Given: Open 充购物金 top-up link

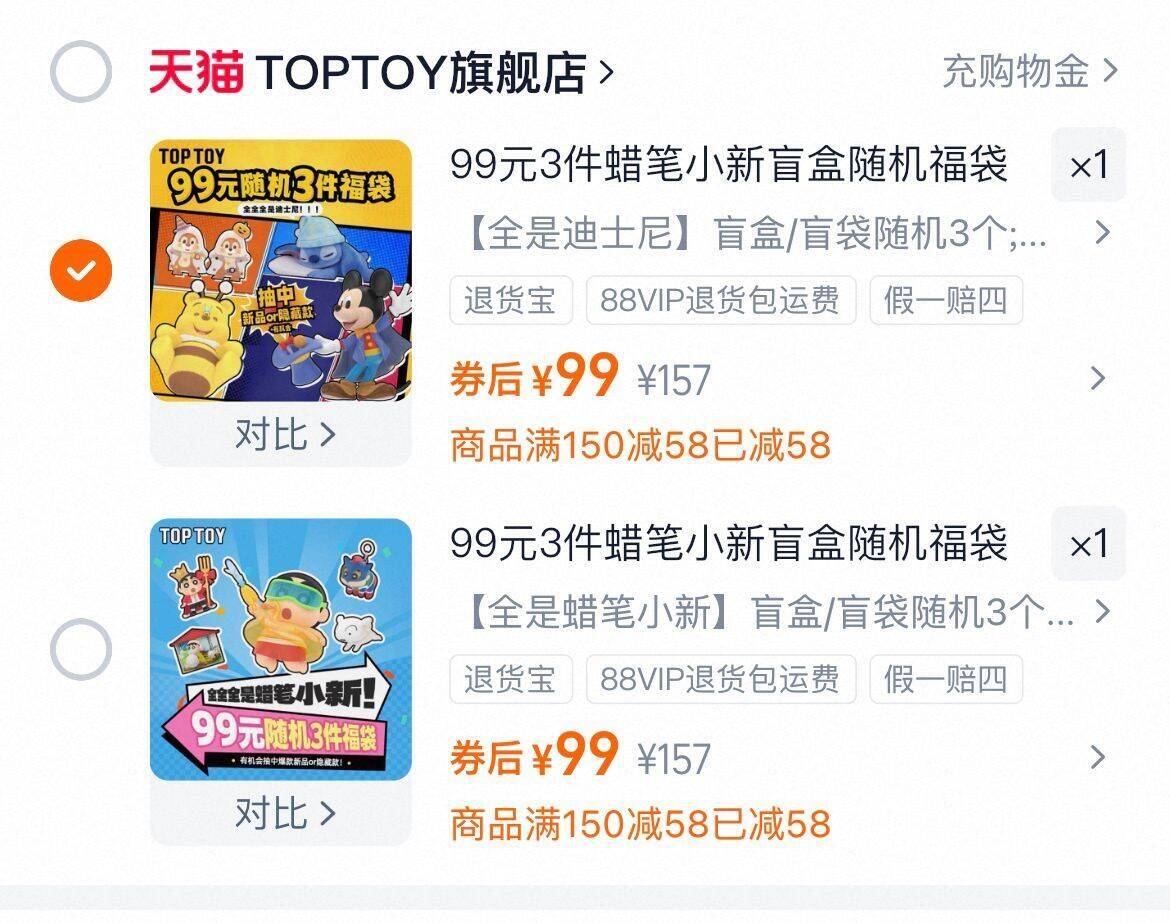Looking at the screenshot, I should (x=1030, y=71).
